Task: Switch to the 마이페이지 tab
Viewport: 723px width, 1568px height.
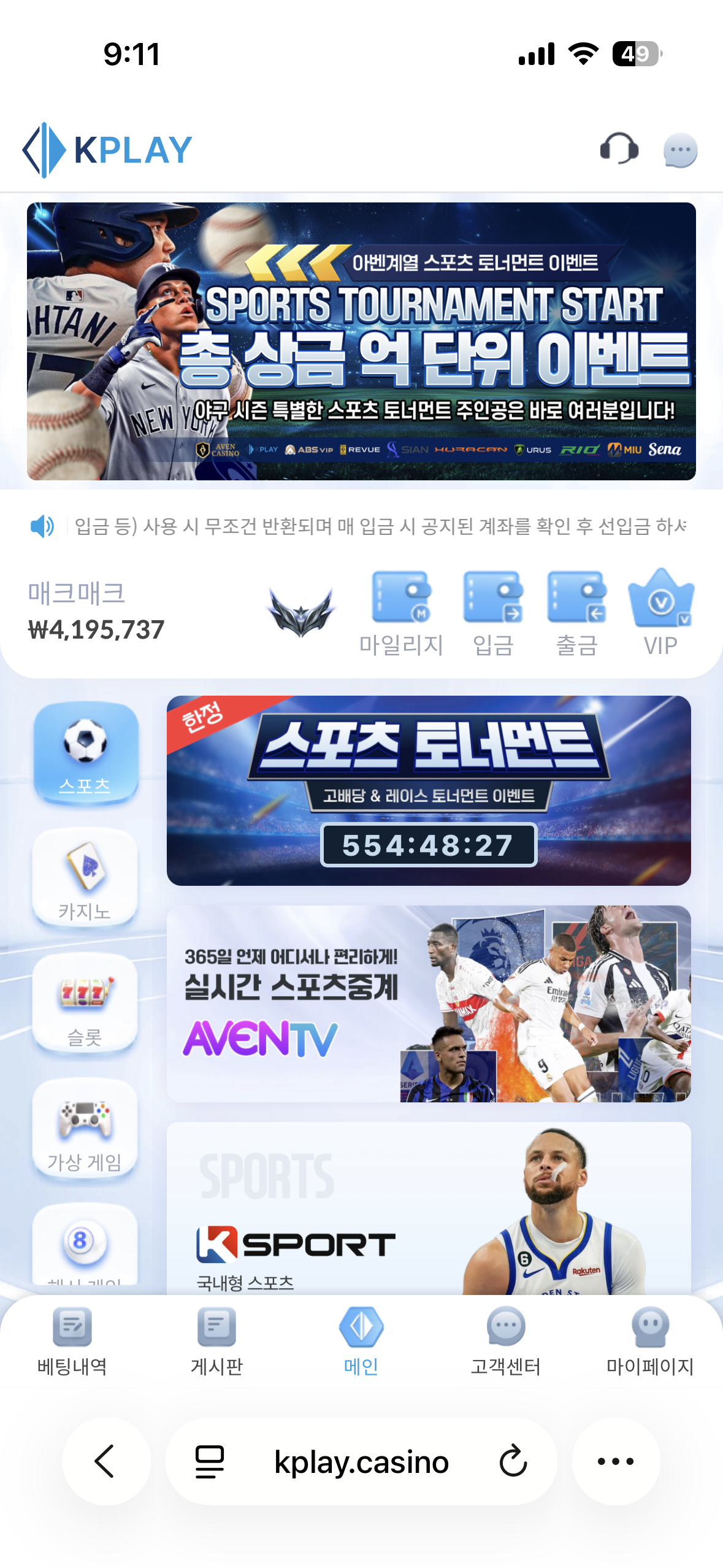Action: (649, 1341)
